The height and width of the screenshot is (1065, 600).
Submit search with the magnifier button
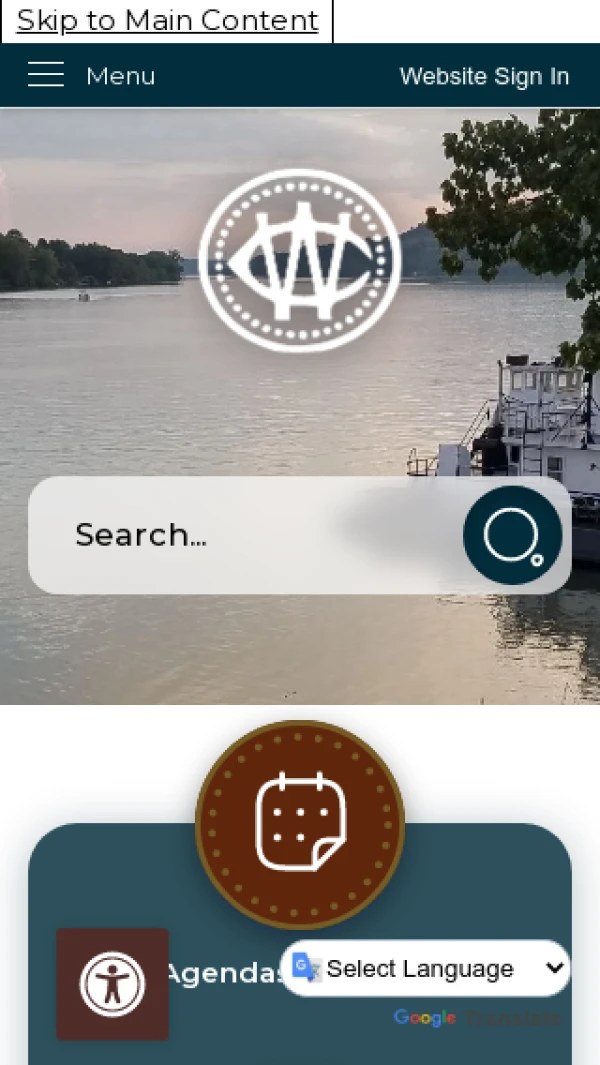pyautogui.click(x=513, y=536)
